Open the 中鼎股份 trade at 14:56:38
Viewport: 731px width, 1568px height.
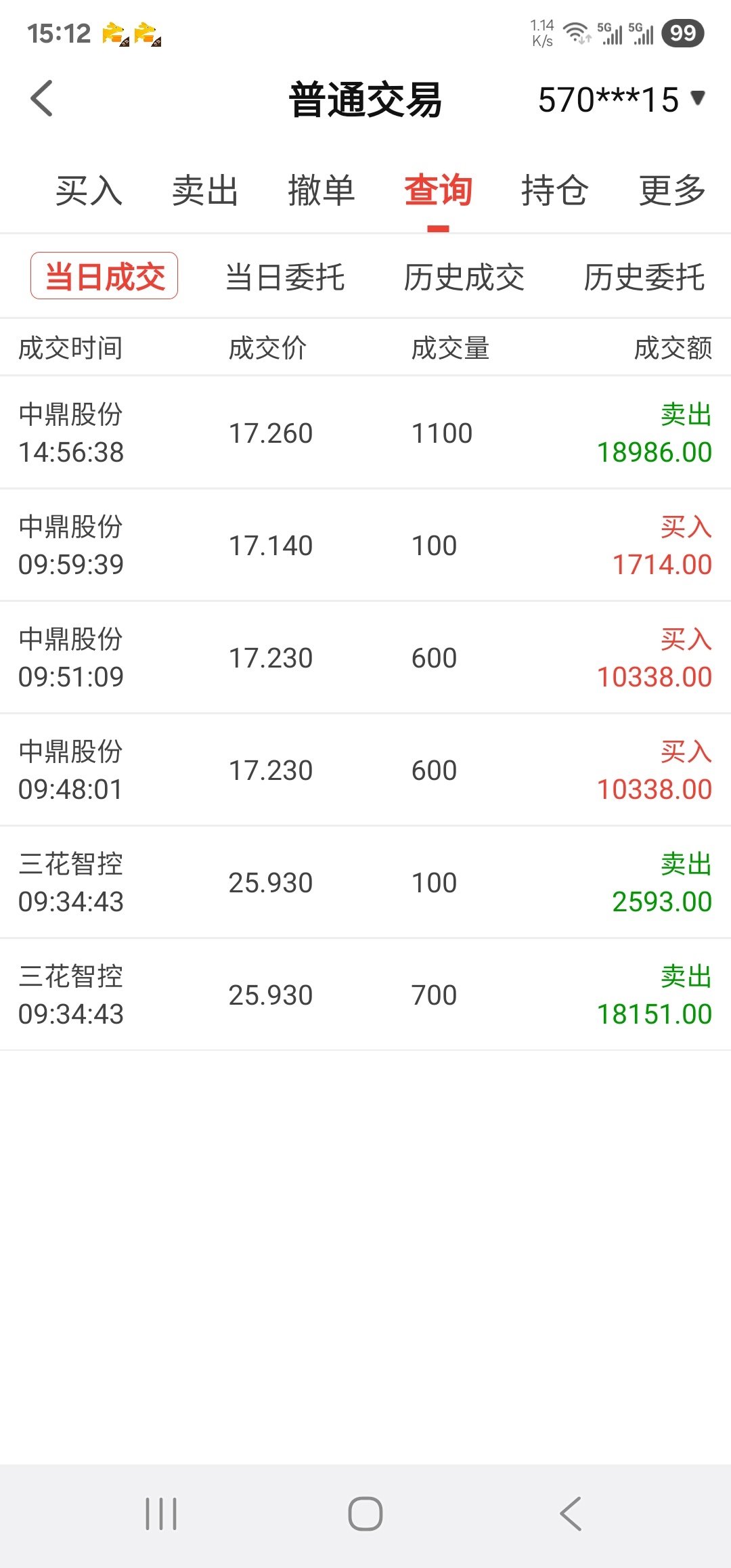(x=365, y=433)
